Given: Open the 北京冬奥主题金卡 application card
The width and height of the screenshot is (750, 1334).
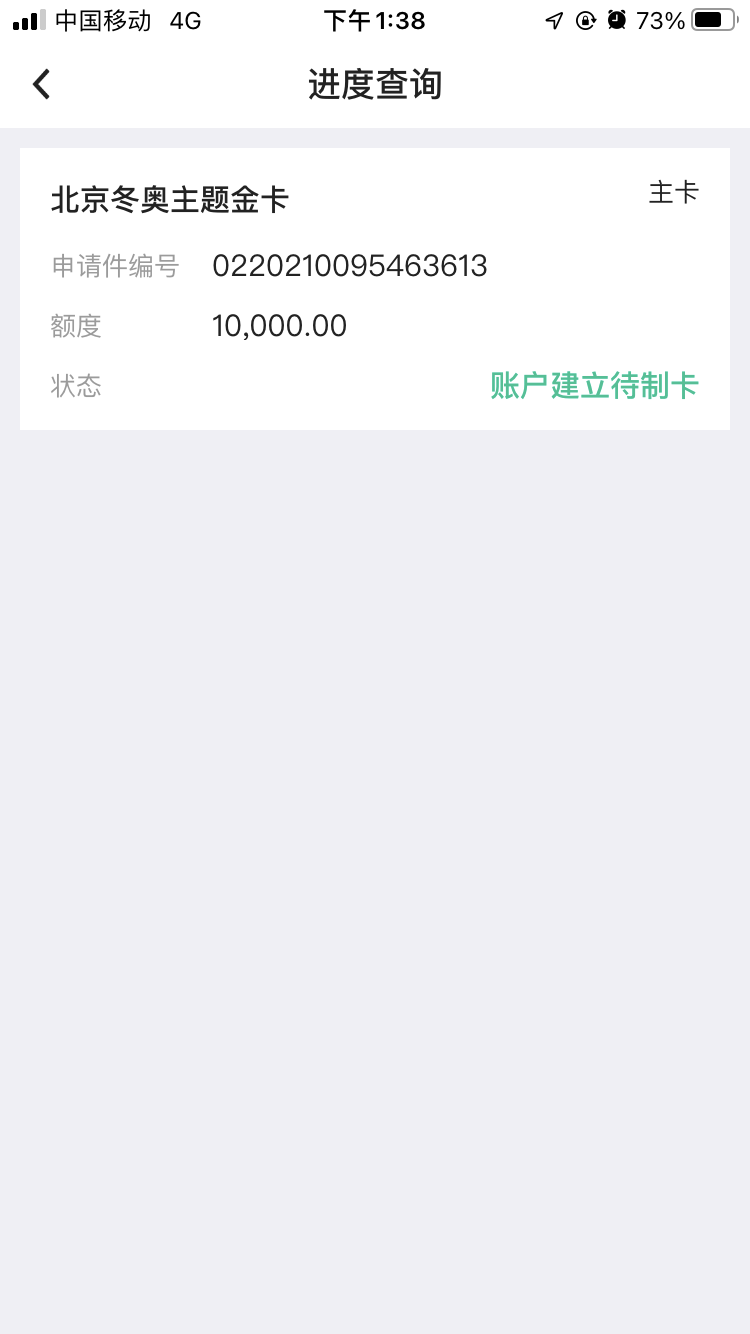Looking at the screenshot, I should [x=375, y=289].
